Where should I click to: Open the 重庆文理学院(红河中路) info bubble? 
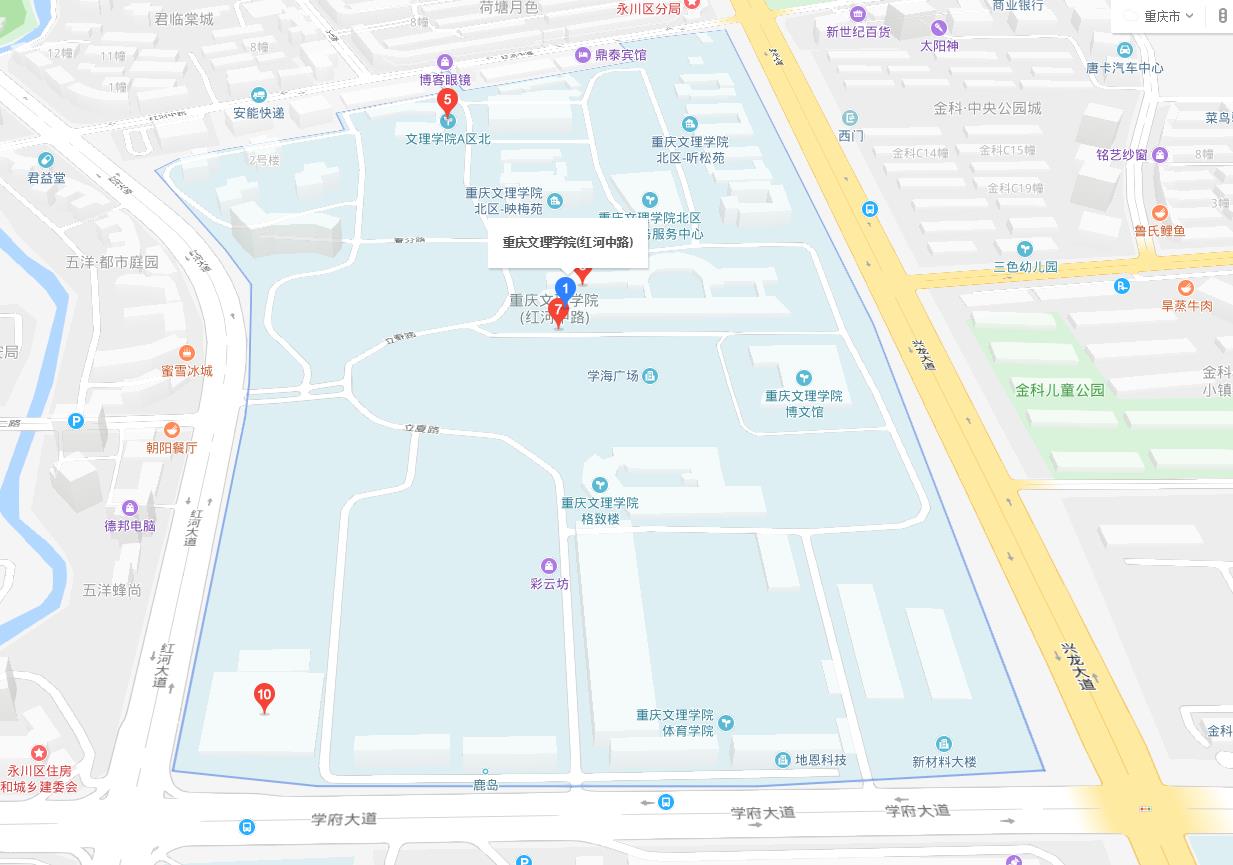567,242
